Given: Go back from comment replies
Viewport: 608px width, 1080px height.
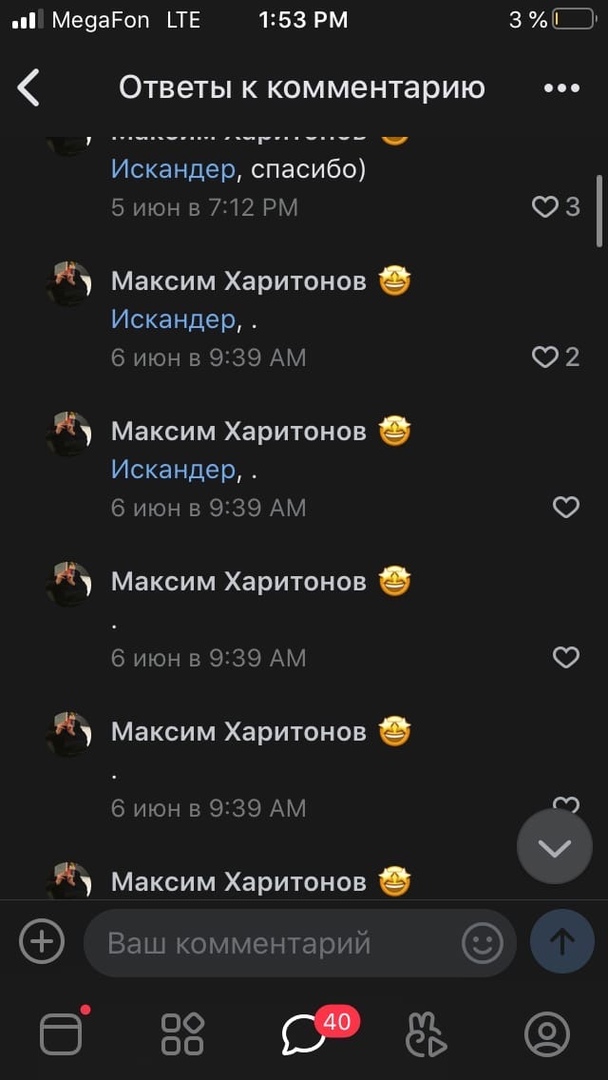Looking at the screenshot, I should (x=29, y=88).
